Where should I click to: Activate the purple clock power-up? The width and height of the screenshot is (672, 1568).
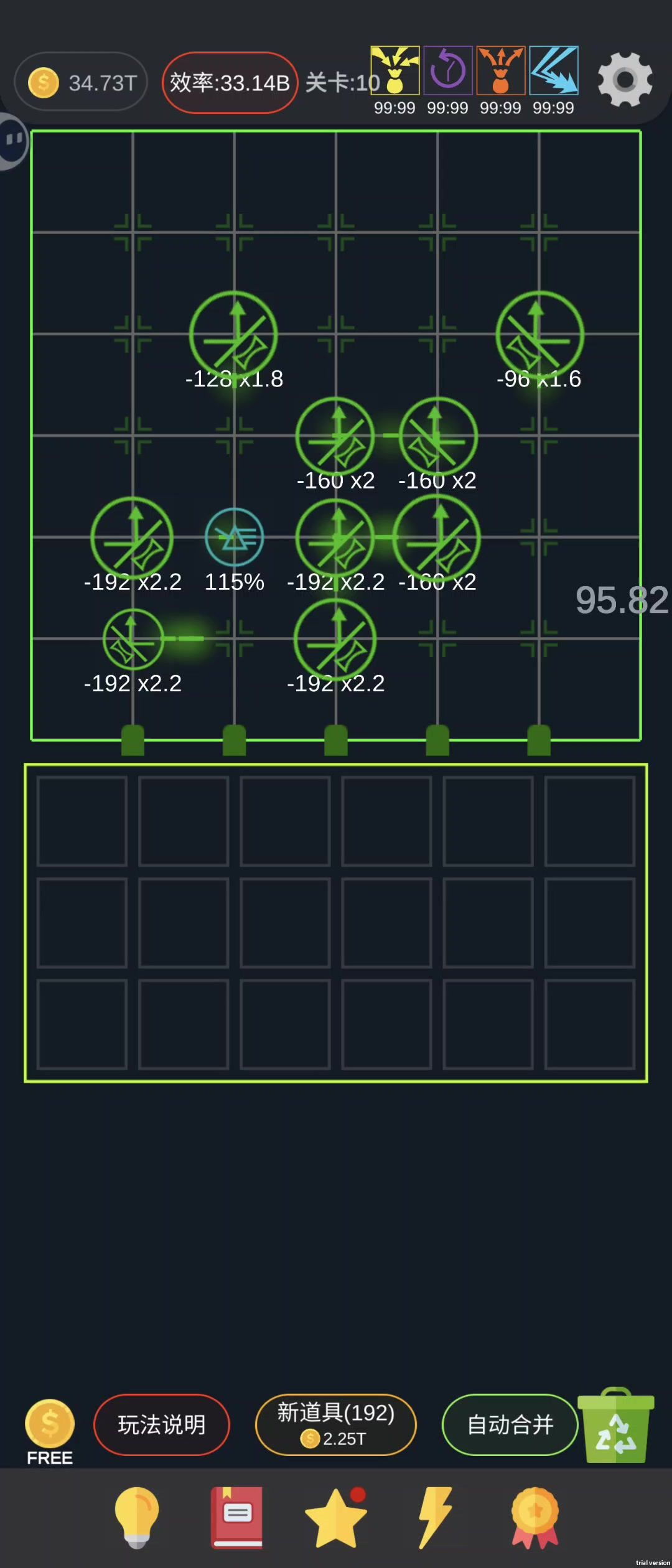point(448,71)
